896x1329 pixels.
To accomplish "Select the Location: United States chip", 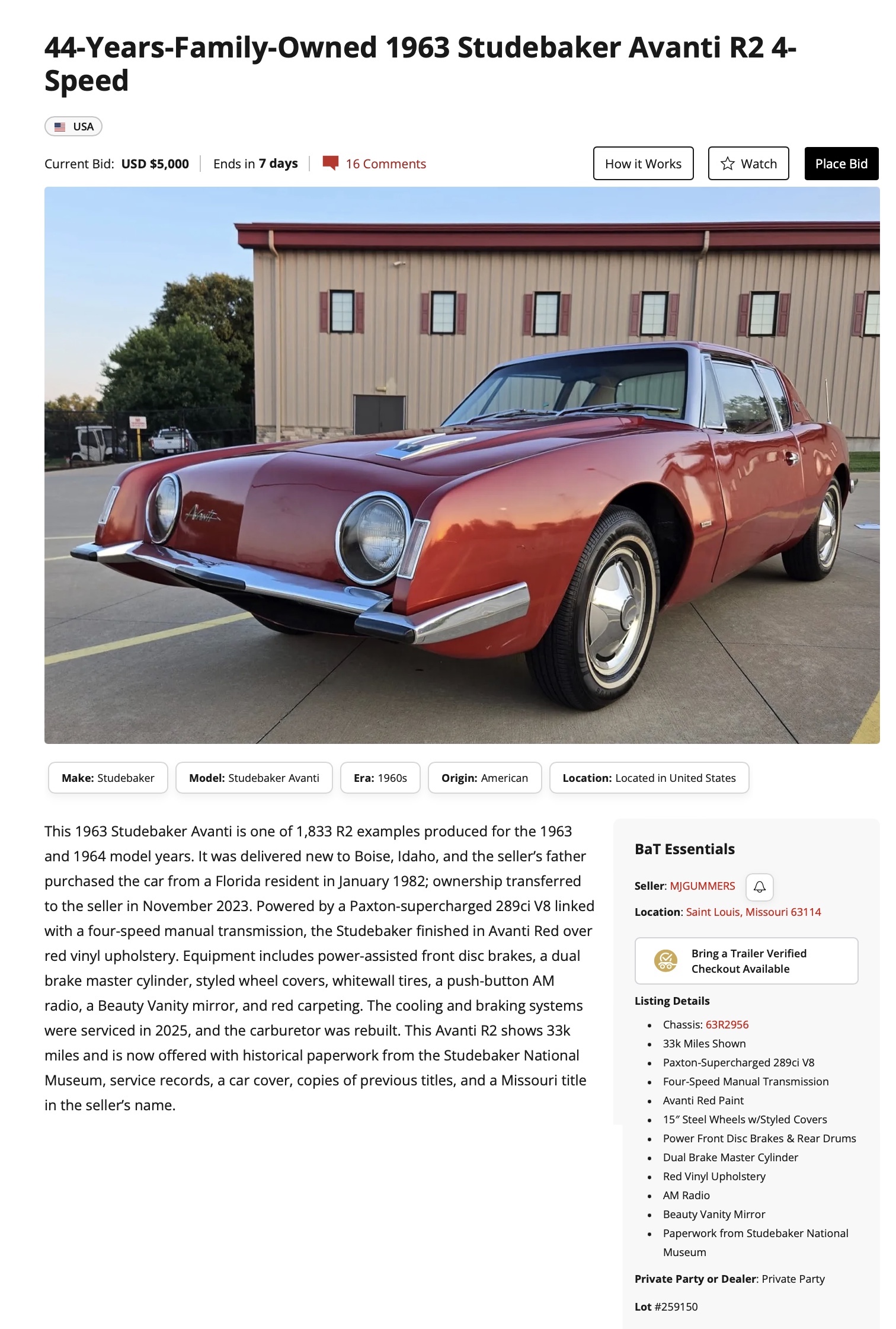I will pos(649,778).
